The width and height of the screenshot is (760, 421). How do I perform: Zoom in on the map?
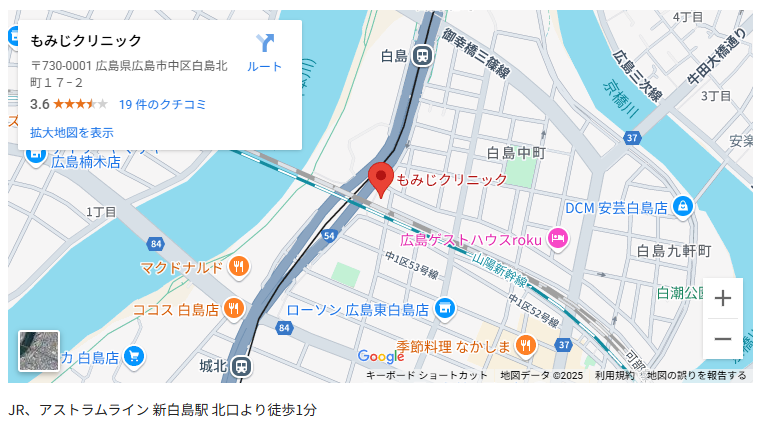click(722, 298)
